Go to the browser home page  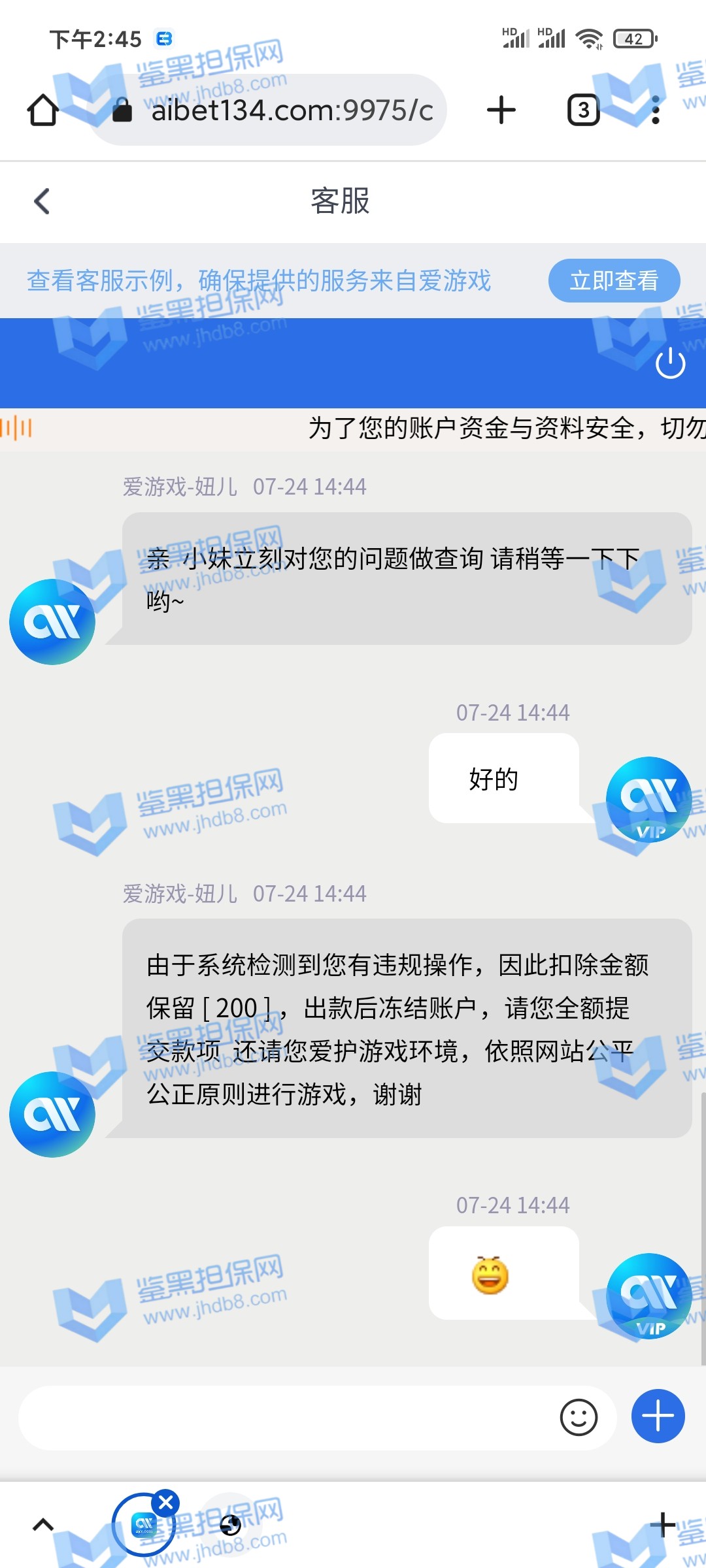[43, 110]
